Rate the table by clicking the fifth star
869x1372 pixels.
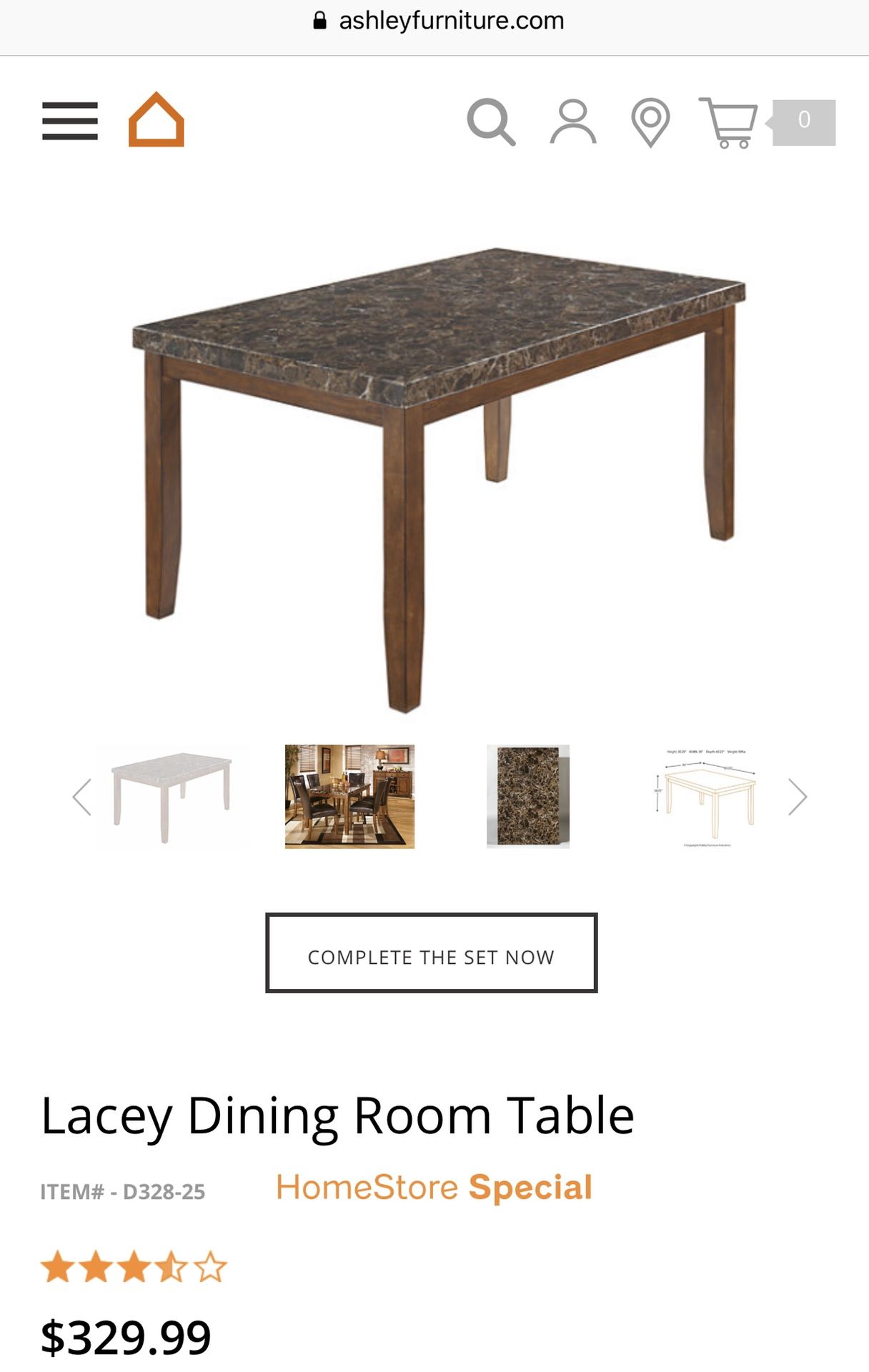tap(209, 1266)
